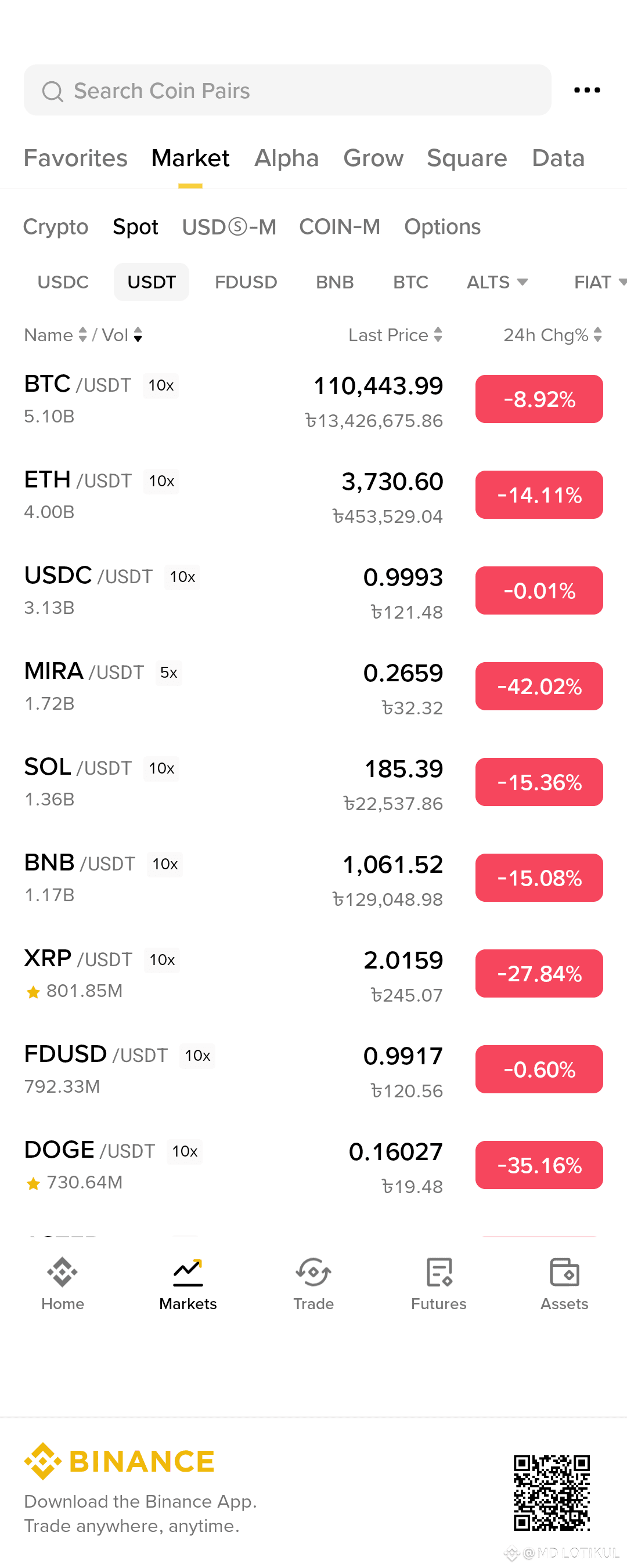Viewport: 627px width, 1568px height.
Task: Expand the ALTS dropdown
Action: pyautogui.click(x=497, y=283)
